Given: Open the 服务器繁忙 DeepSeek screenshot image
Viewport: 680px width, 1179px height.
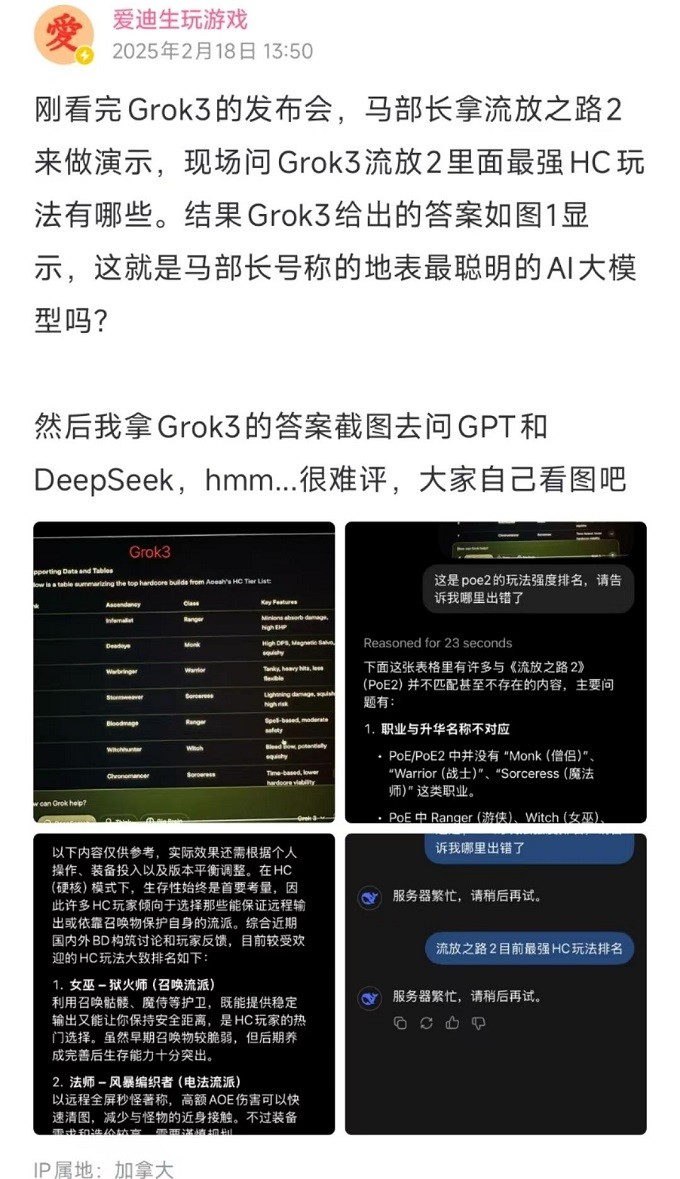Looking at the screenshot, I should (x=495, y=984).
